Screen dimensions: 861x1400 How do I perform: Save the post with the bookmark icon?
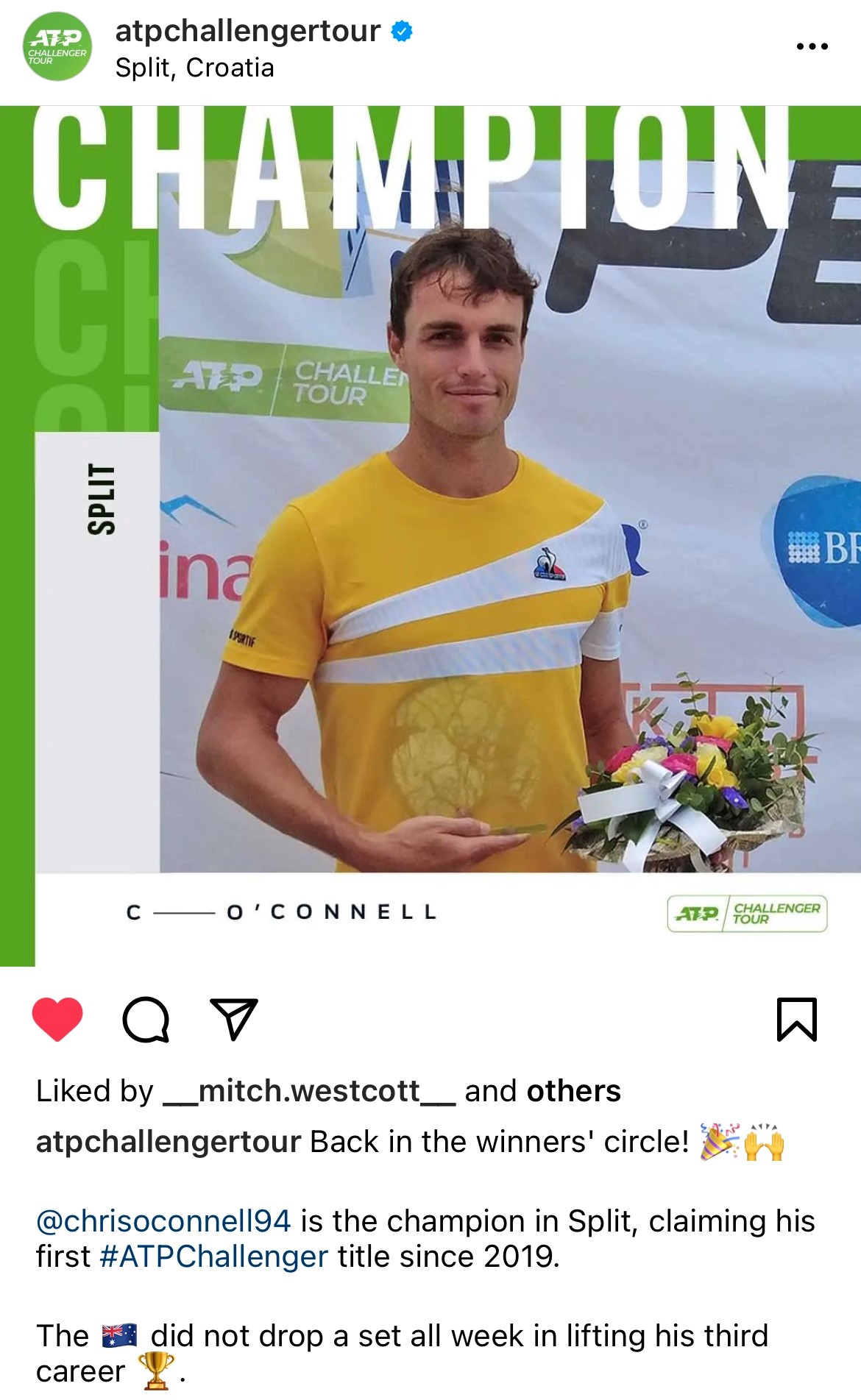tap(797, 1020)
